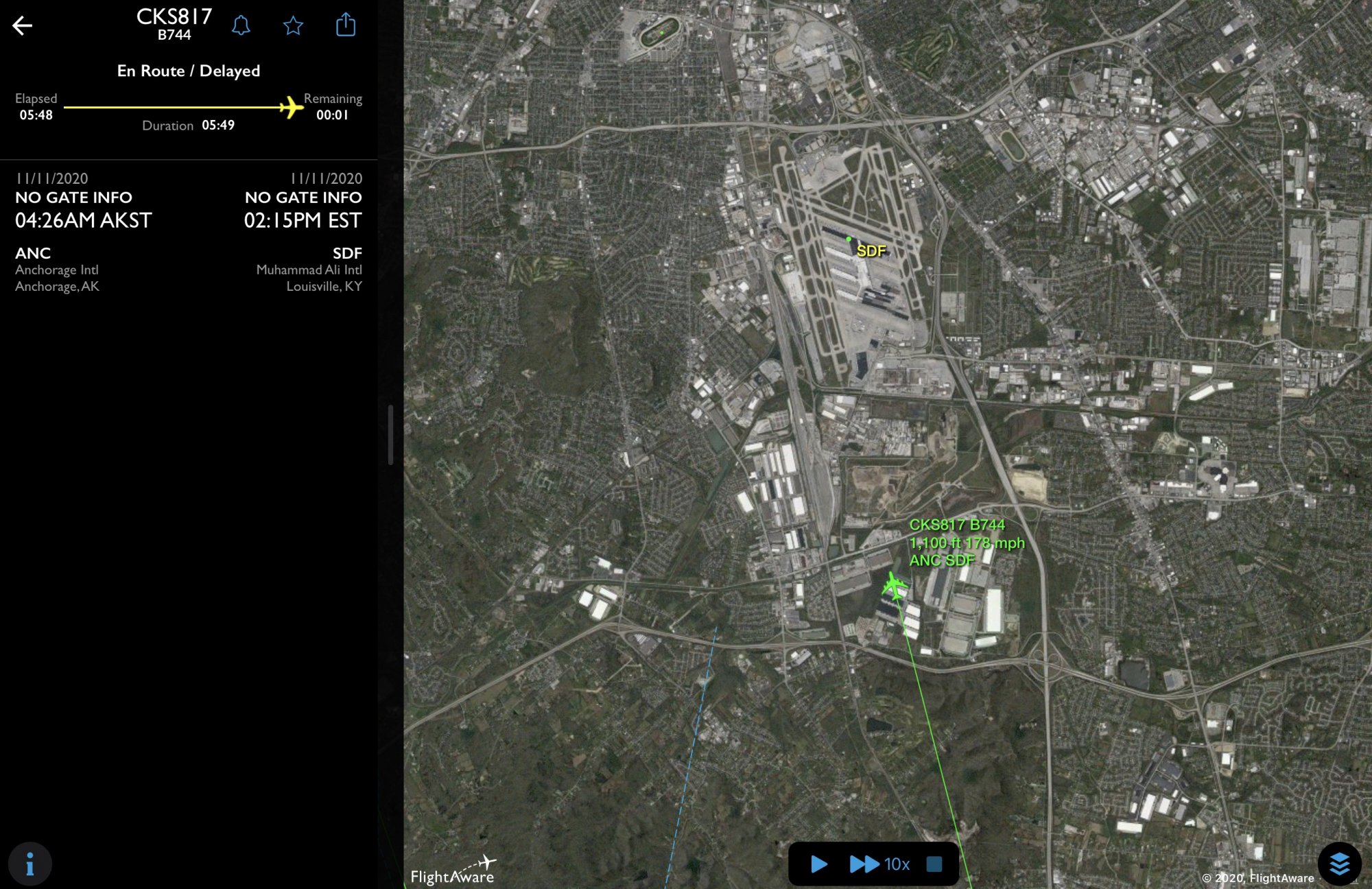Play the flight track replay
Screen dimensions: 1372x889
click(x=818, y=864)
